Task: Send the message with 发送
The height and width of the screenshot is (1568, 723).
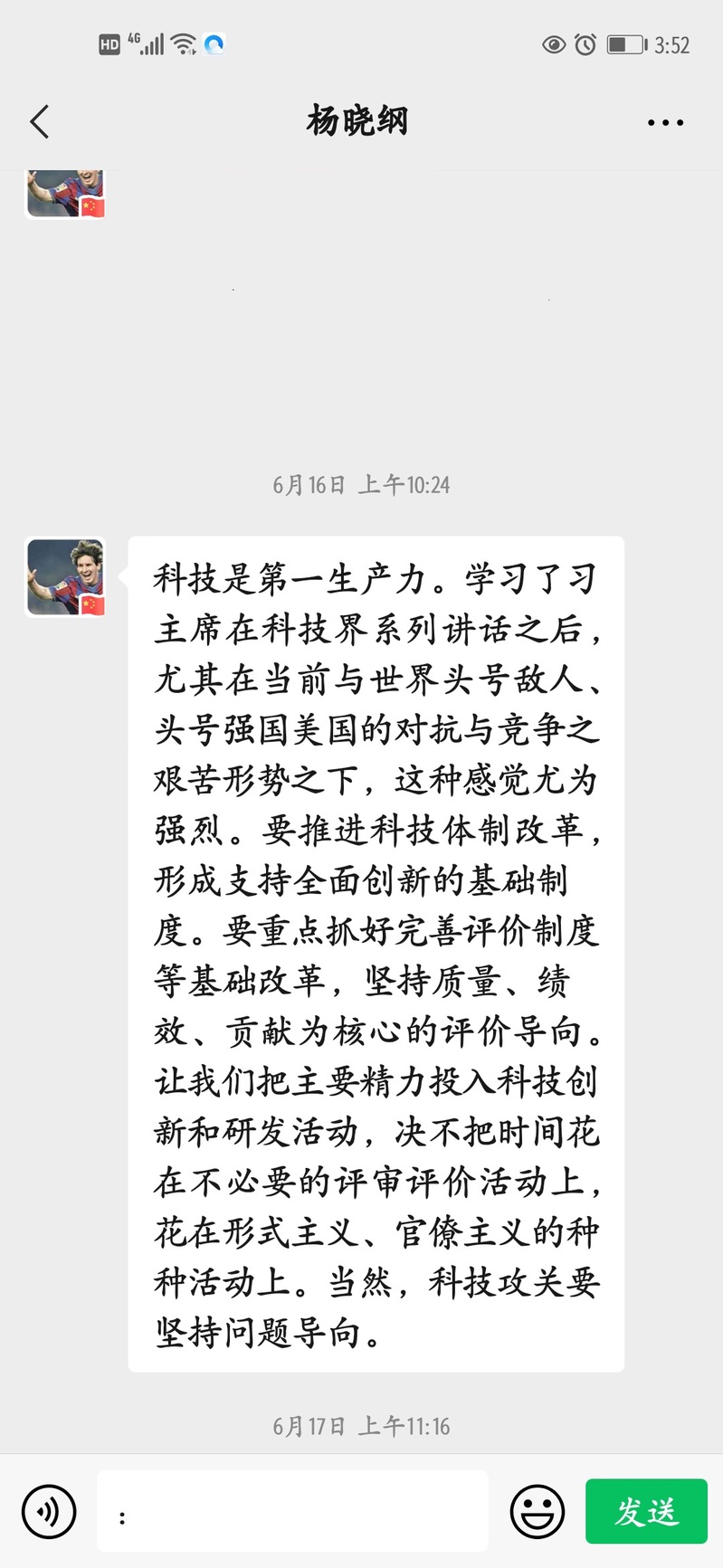Action: (646, 1511)
